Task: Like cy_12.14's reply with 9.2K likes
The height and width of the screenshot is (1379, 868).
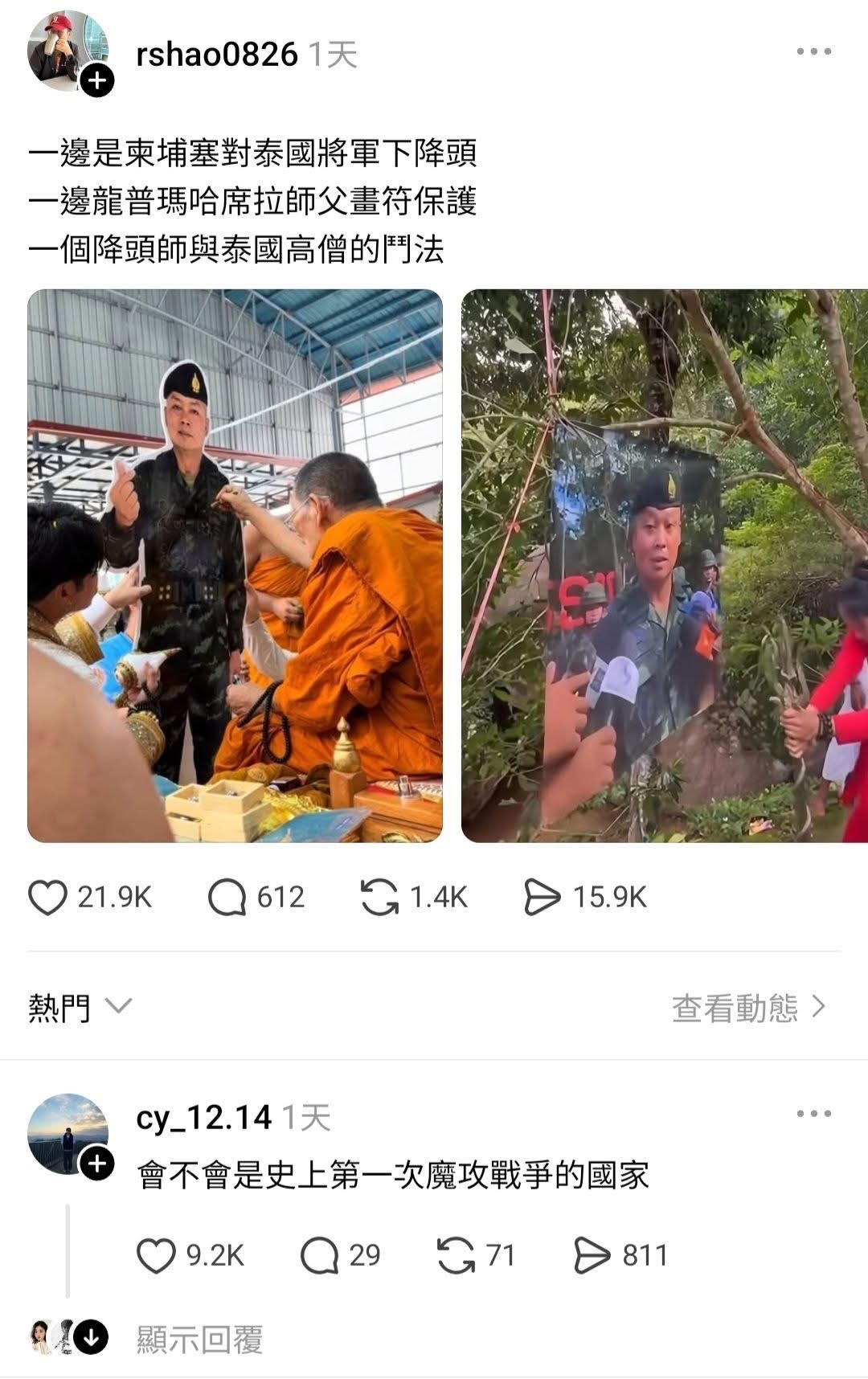Action: [x=156, y=1256]
